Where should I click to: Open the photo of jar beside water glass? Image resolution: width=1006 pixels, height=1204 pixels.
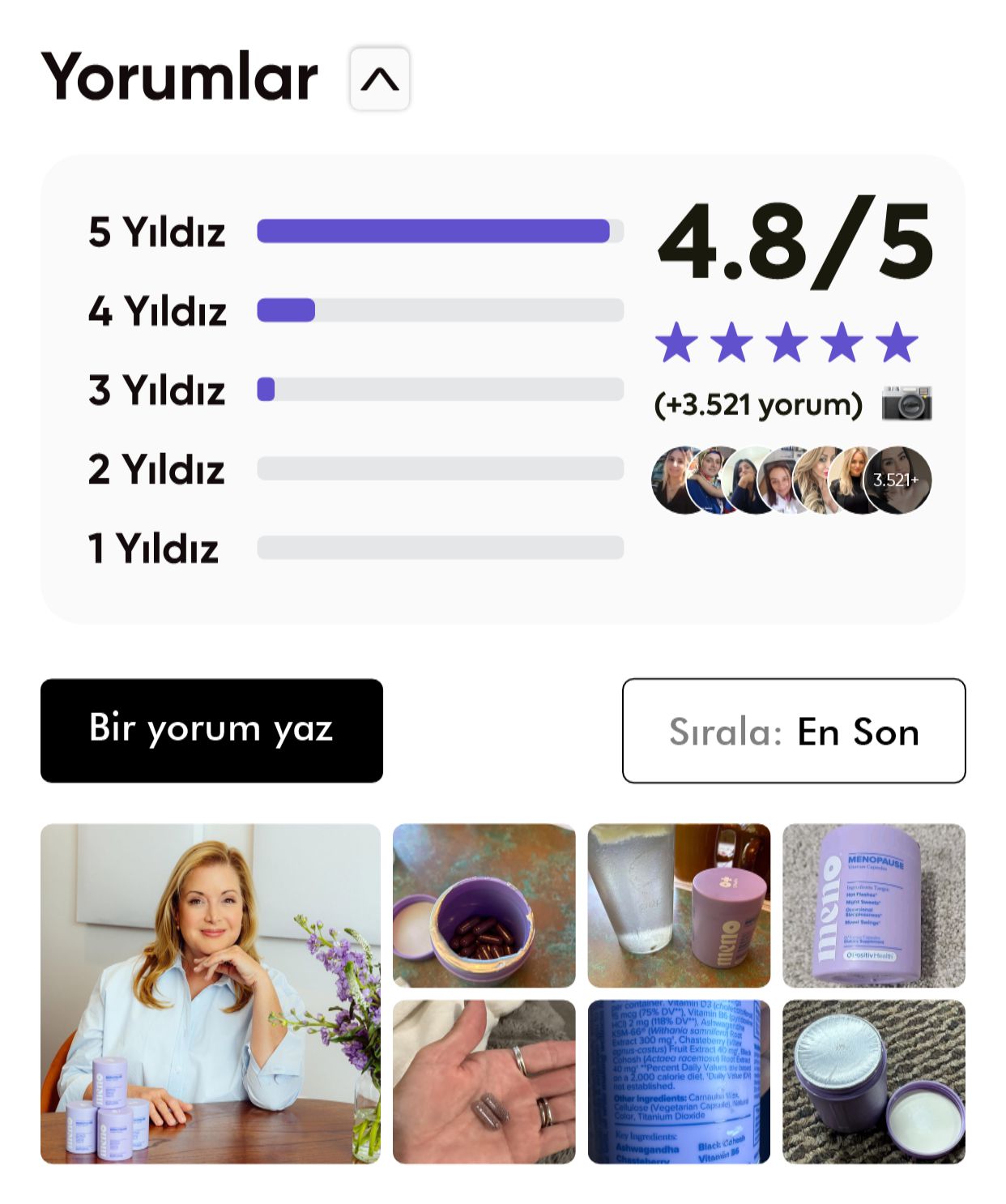pos(678,905)
